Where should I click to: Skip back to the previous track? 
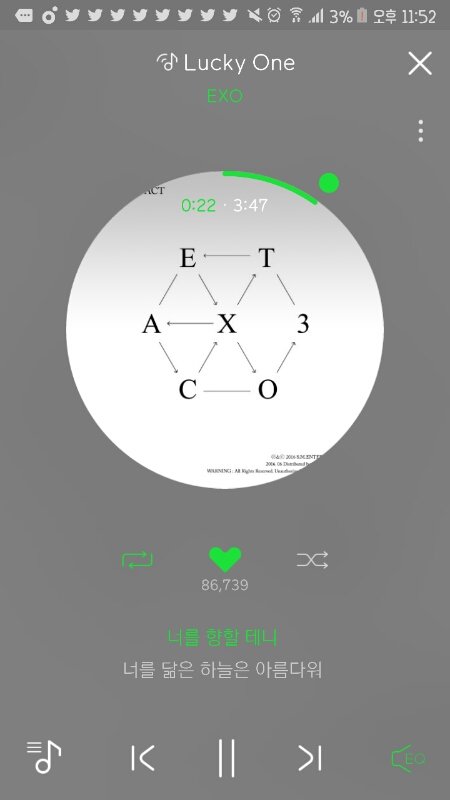point(142,758)
